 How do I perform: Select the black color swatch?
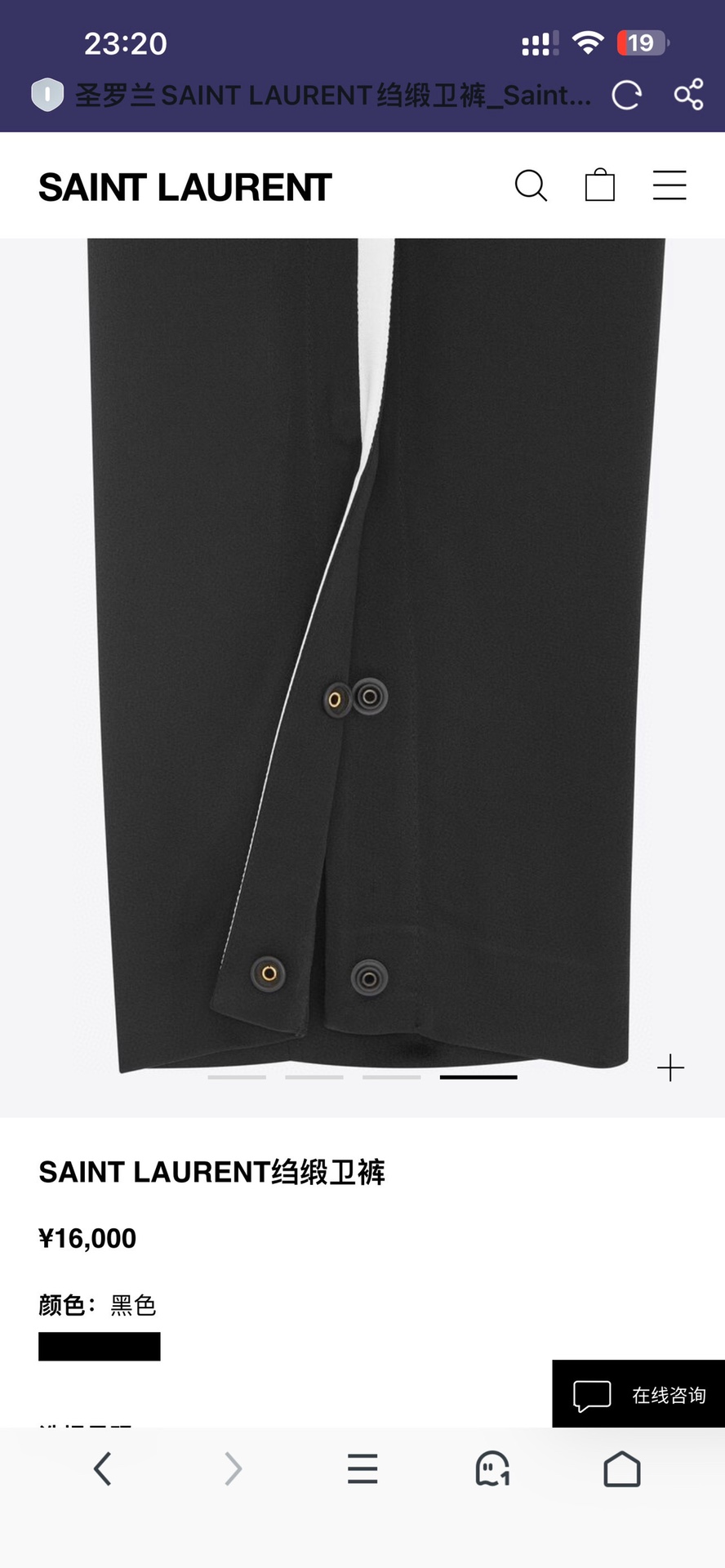pyautogui.click(x=100, y=1347)
